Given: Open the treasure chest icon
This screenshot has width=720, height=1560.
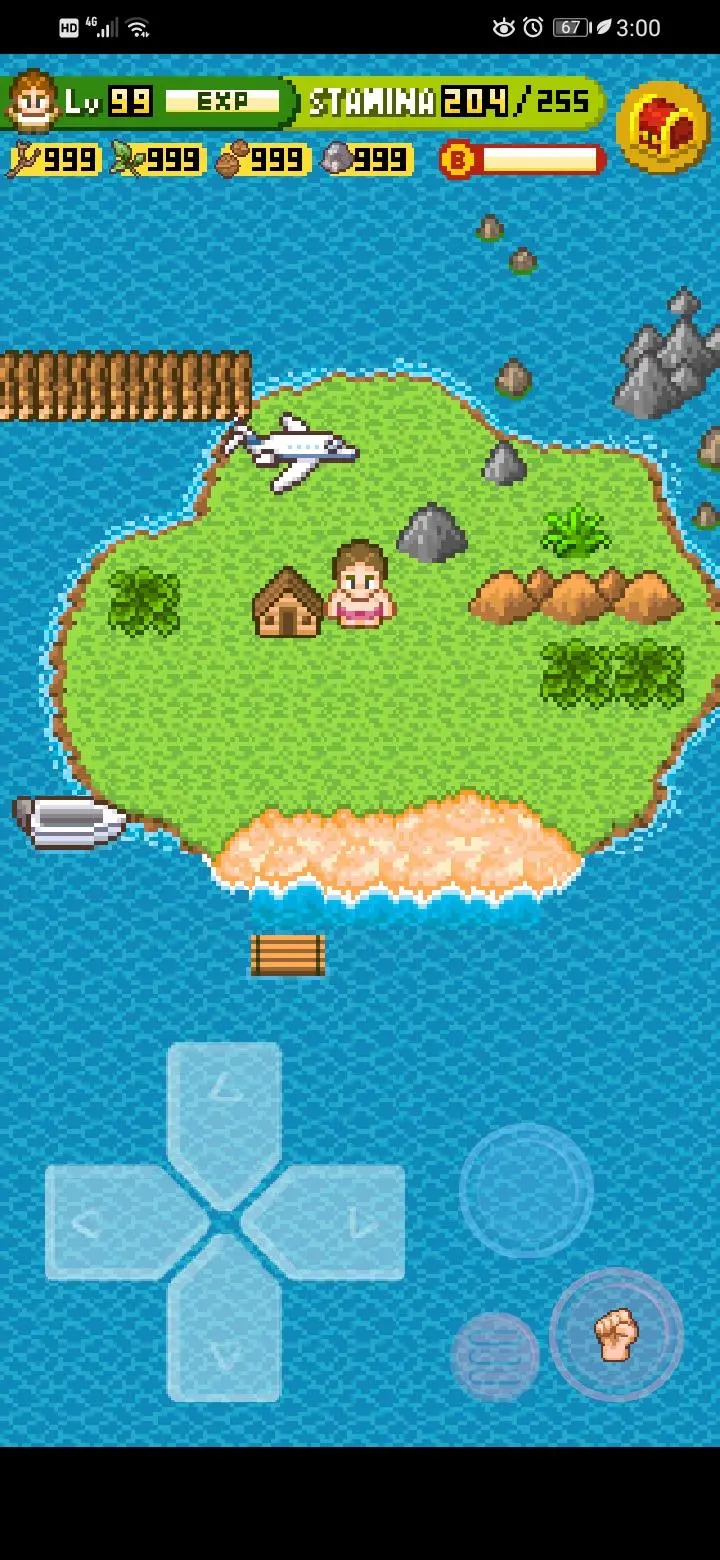Looking at the screenshot, I should click(x=663, y=127).
